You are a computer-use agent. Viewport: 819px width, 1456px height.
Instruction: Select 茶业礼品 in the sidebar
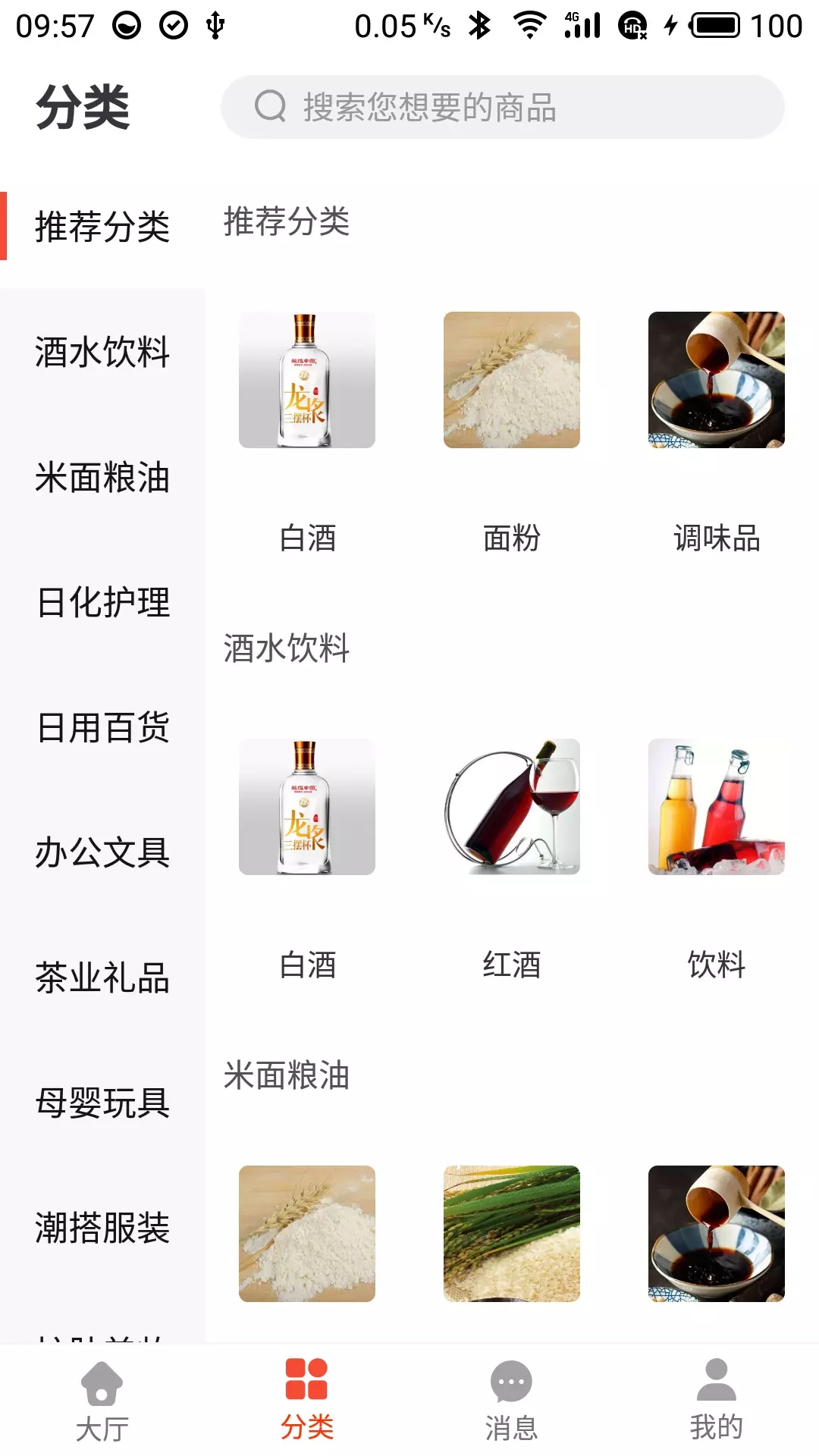102,977
